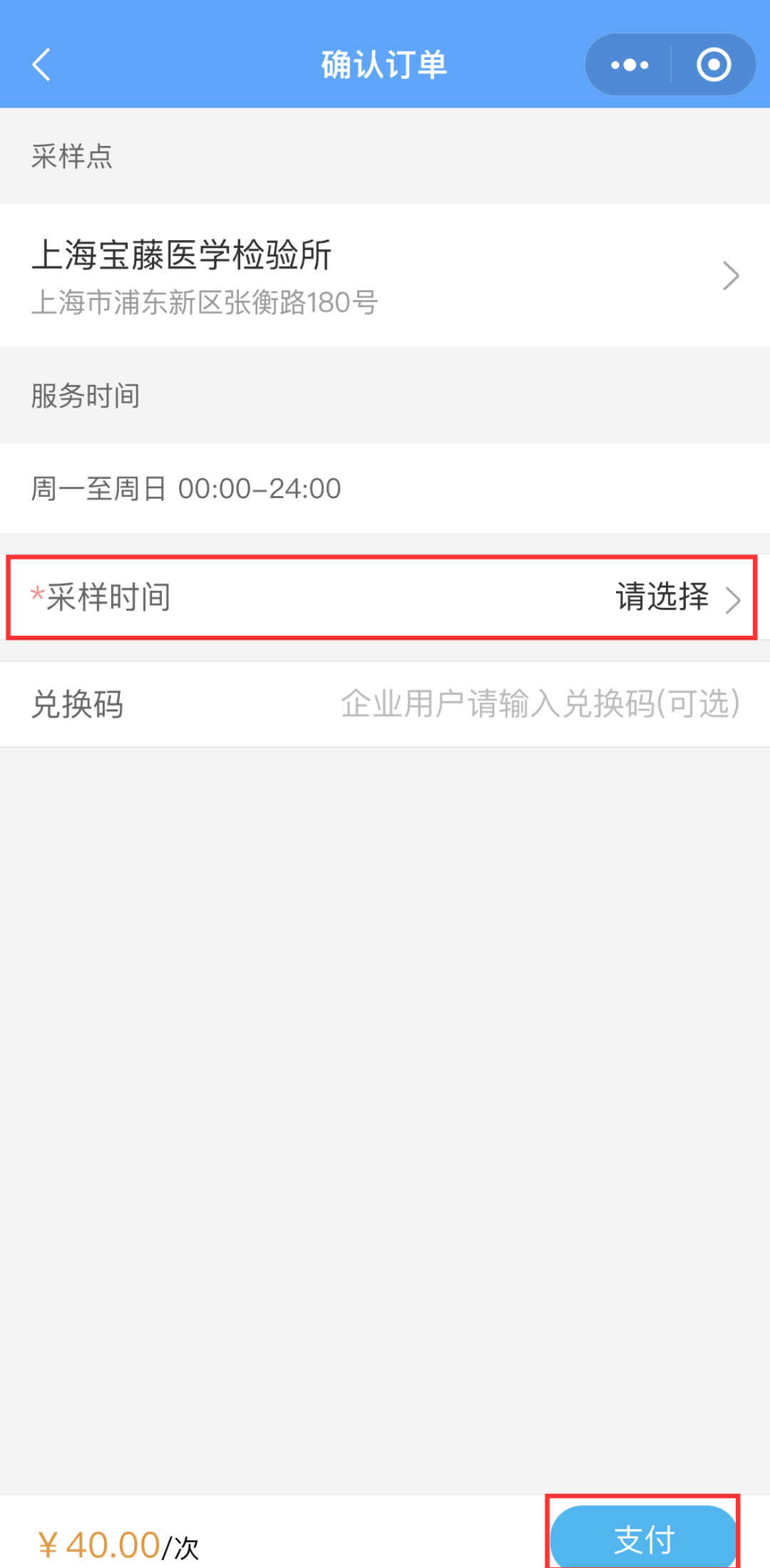This screenshot has height=1568, width=770.
Task: Go back using the top-left arrow
Action: (x=41, y=65)
